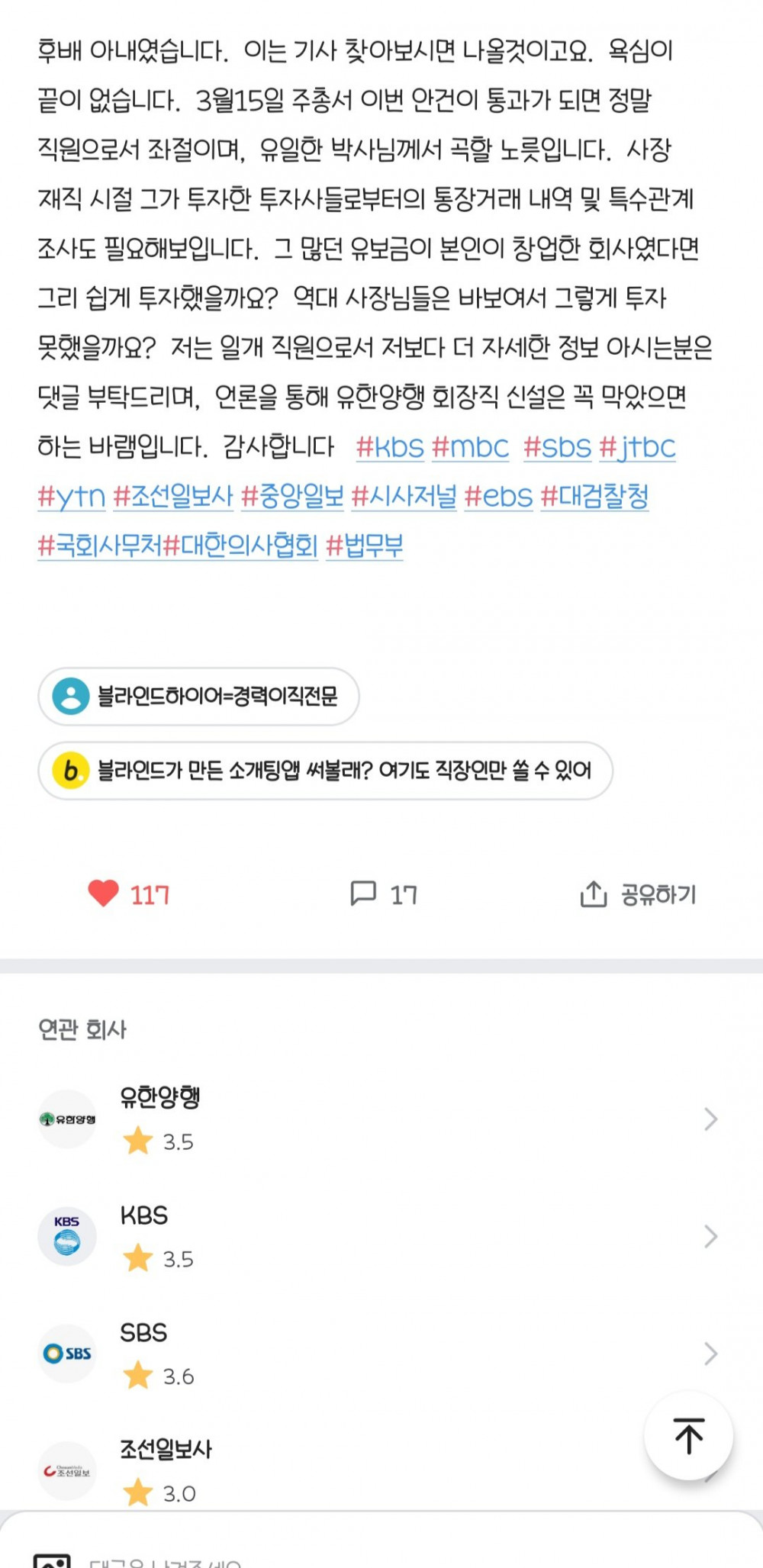Viewport: 763px width, 1568px height.
Task: Open the #법무부 hashtag
Action: pos(364,546)
